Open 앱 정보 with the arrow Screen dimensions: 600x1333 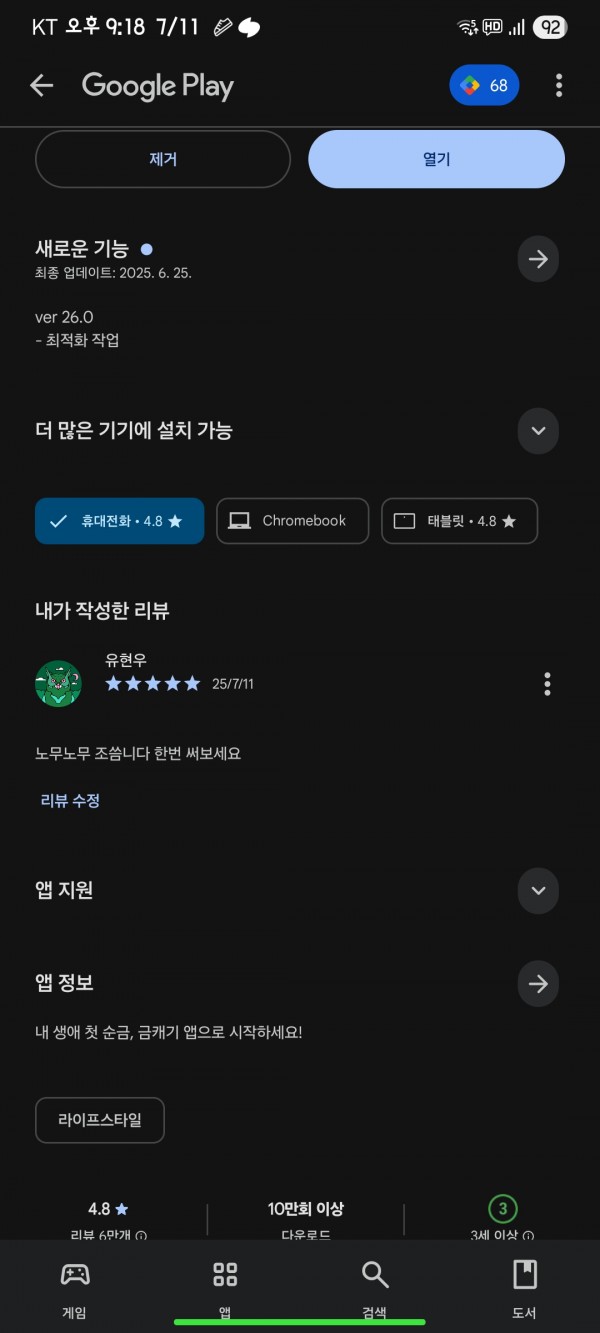point(538,984)
